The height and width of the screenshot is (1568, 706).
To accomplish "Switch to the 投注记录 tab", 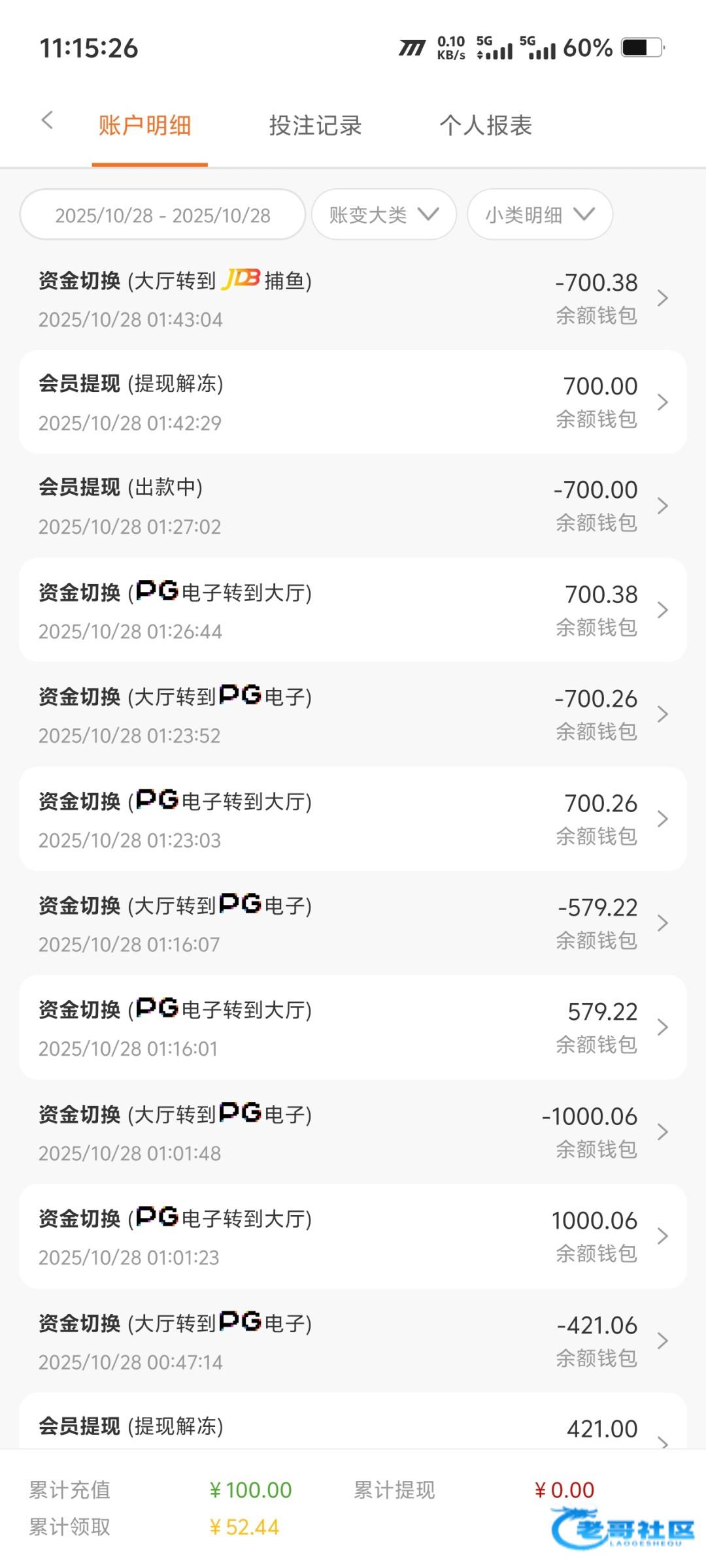I will pyautogui.click(x=315, y=125).
